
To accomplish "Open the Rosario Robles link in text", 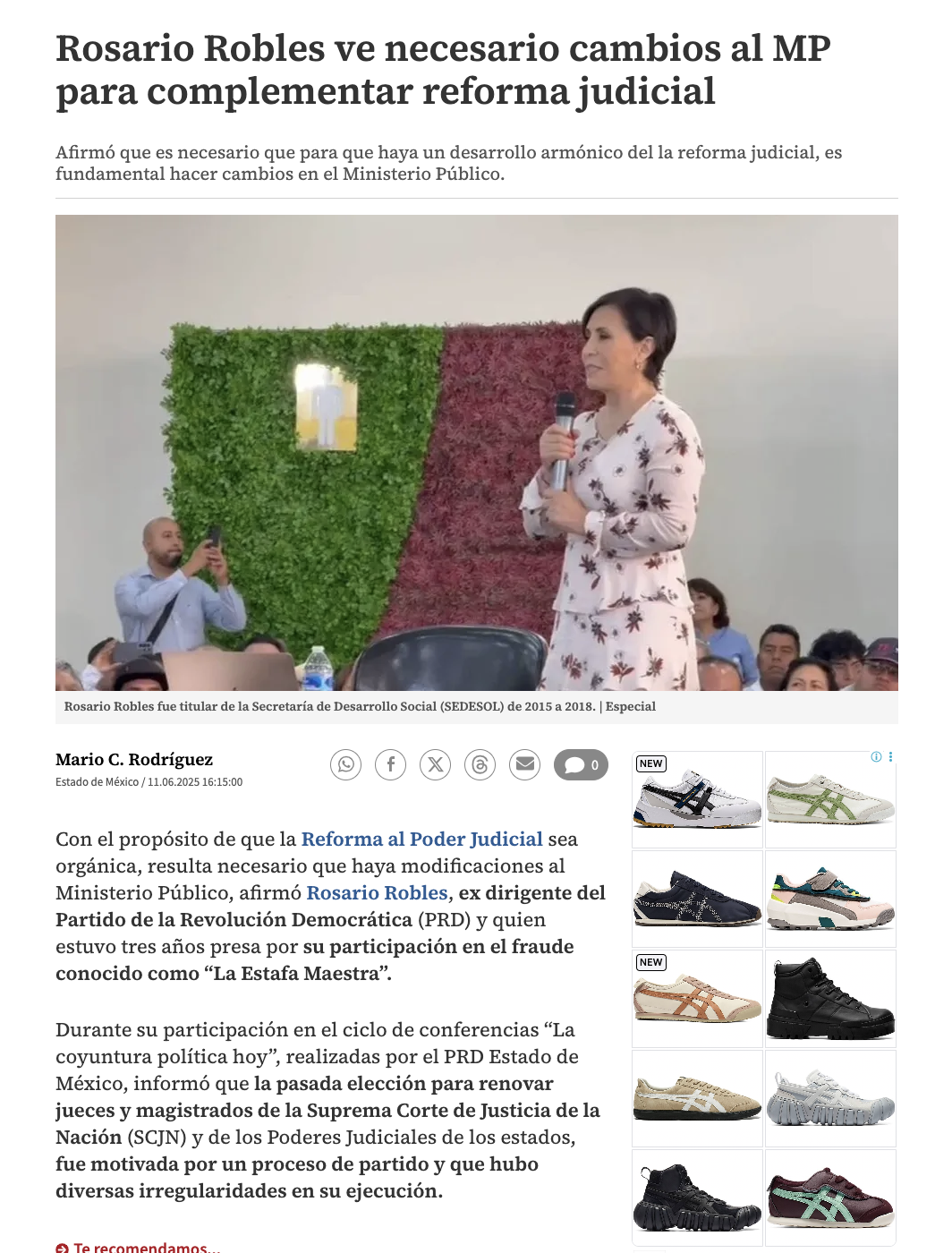I will coord(377,893).
